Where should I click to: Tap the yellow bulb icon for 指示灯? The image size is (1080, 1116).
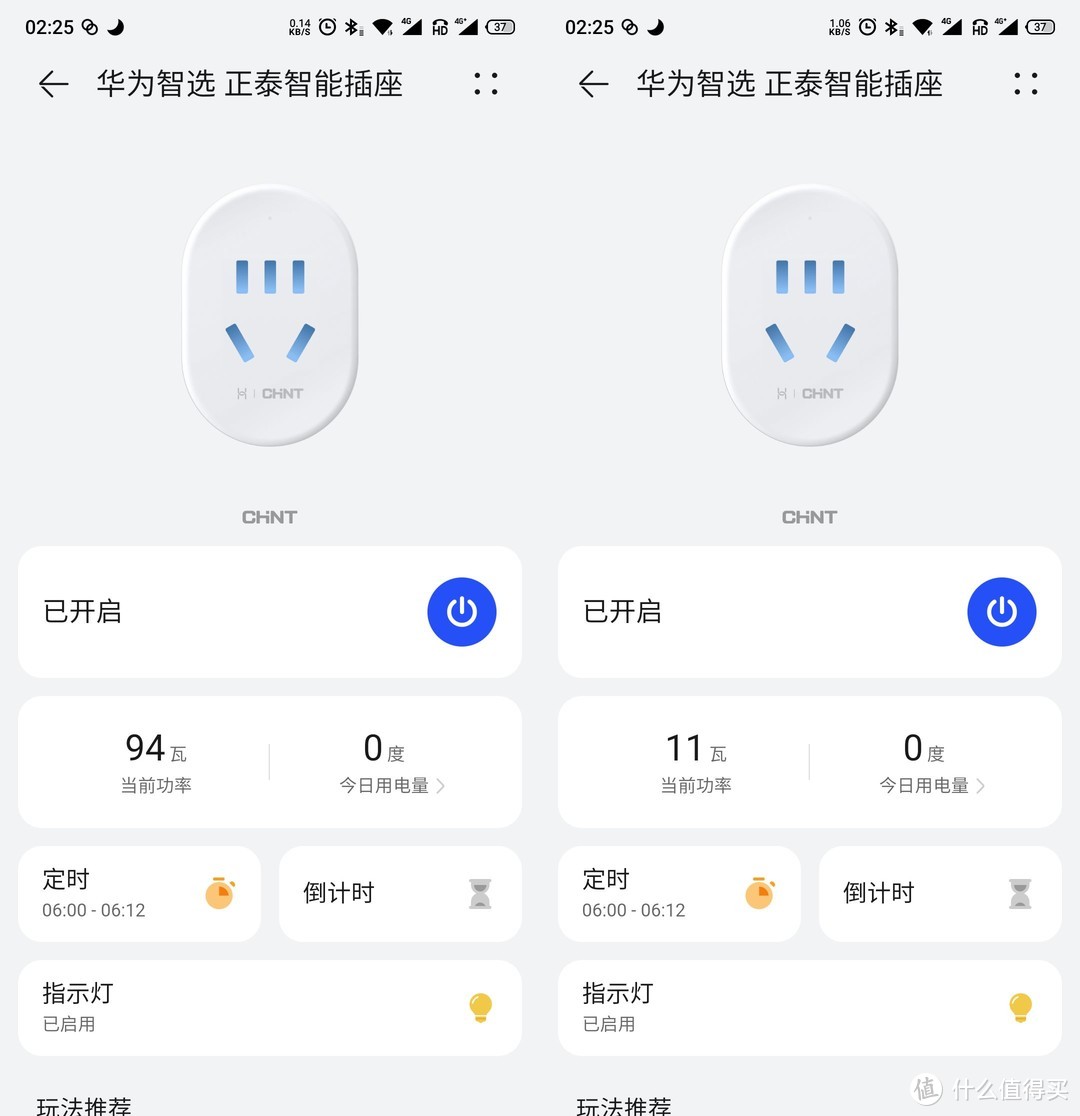click(480, 1007)
